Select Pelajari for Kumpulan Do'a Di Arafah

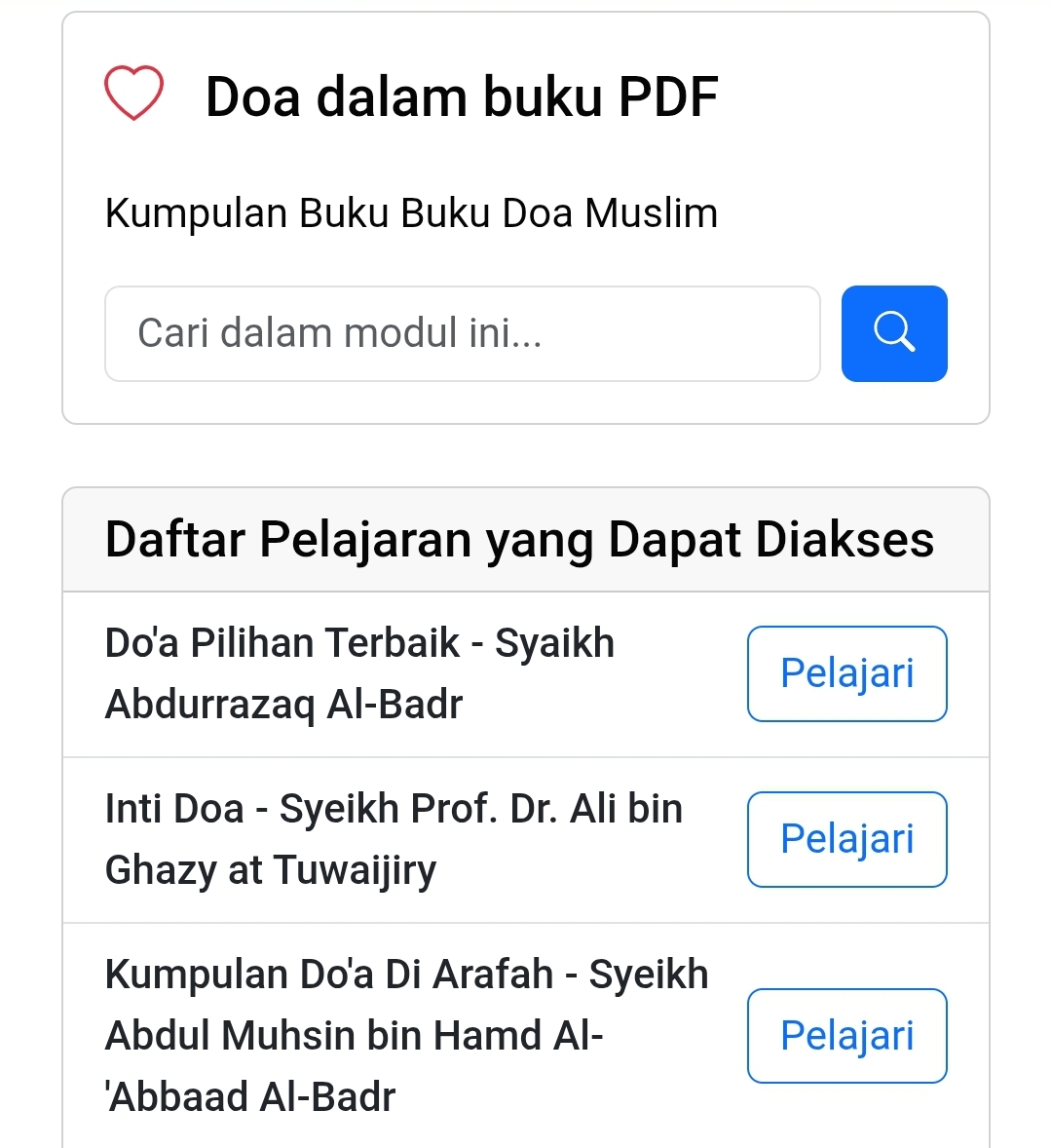[x=846, y=1035]
